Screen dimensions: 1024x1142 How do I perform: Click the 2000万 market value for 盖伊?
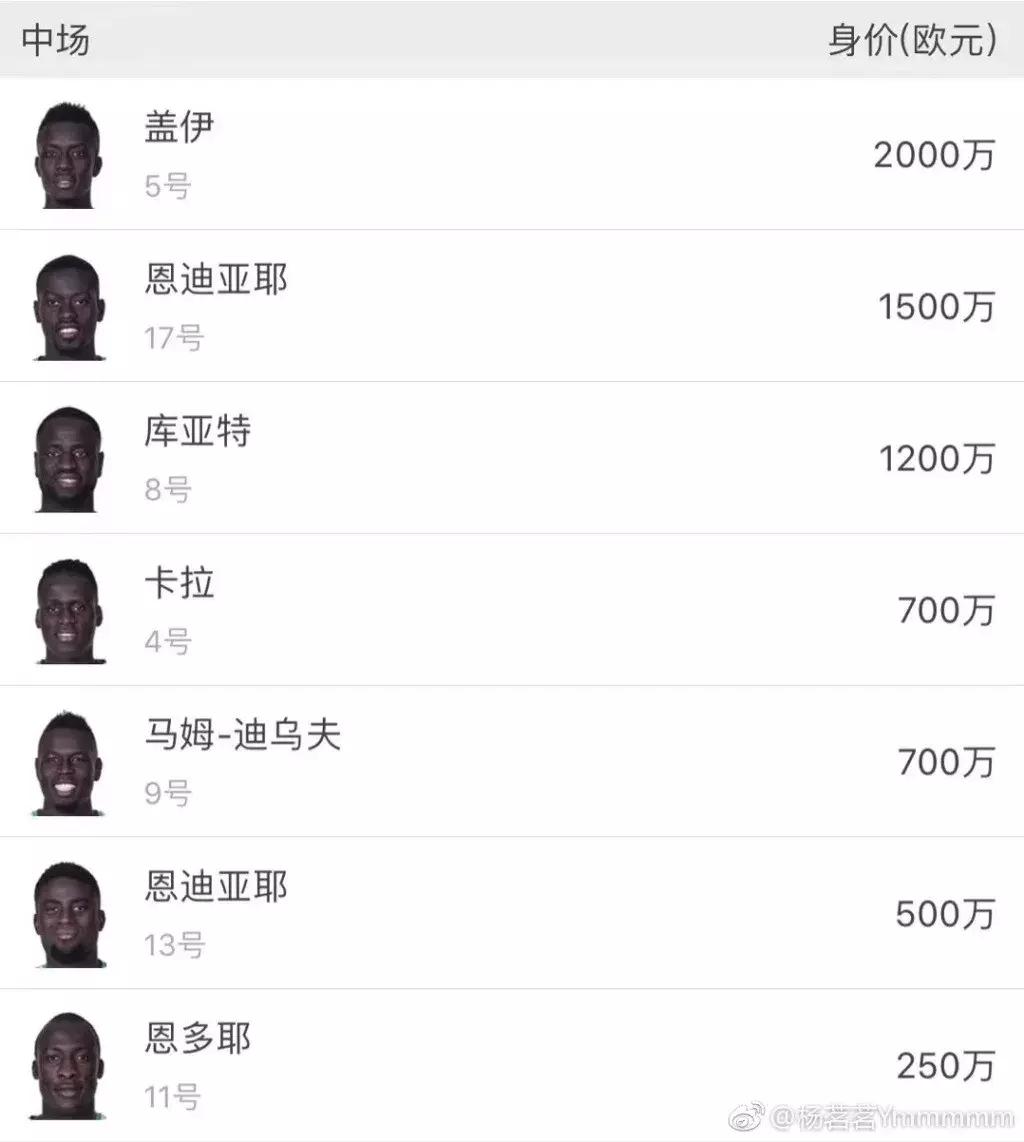tap(934, 156)
